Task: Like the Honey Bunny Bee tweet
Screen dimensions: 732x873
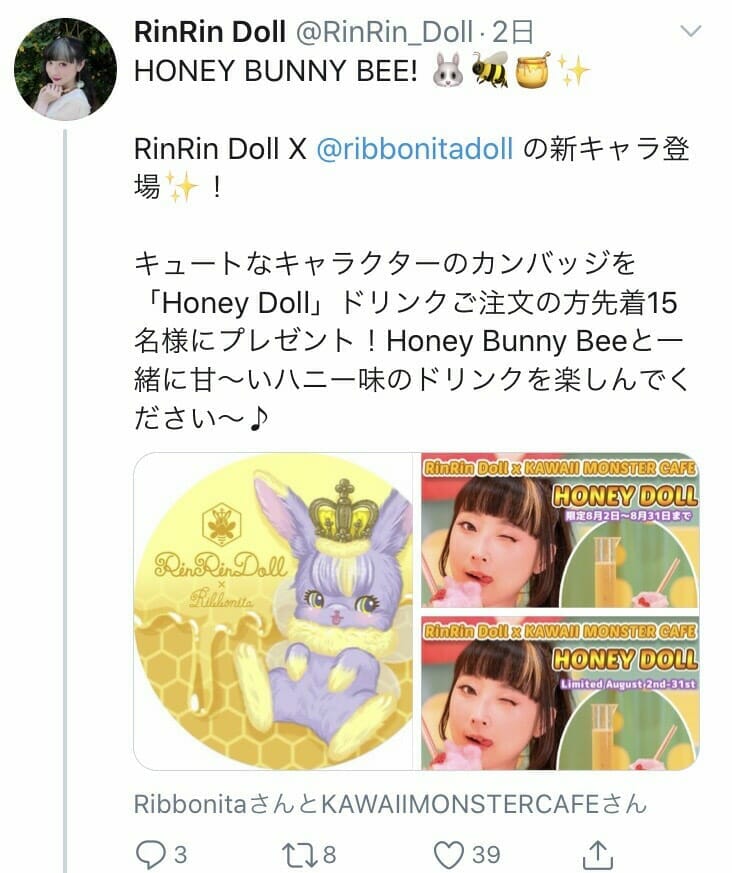Action: click(x=454, y=853)
